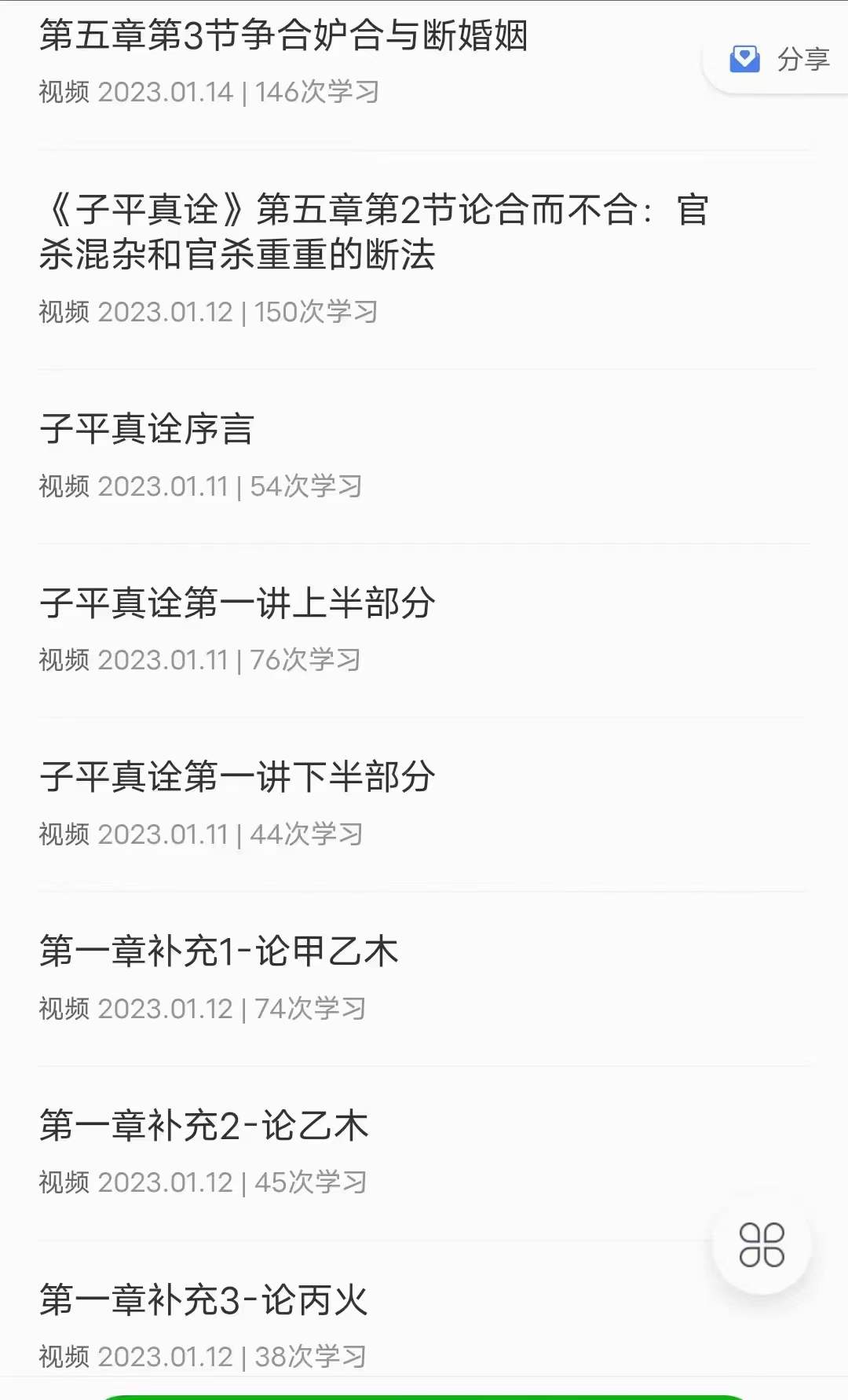The width and height of the screenshot is (848, 1400).
Task: Tap the blue share icon next to 分享
Action: (x=744, y=57)
